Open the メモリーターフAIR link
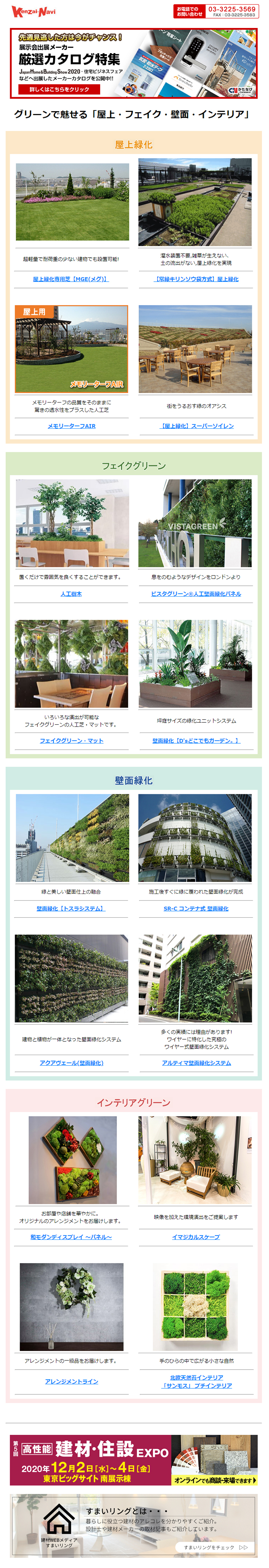The width and height of the screenshot is (269, 1568). tap(72, 425)
